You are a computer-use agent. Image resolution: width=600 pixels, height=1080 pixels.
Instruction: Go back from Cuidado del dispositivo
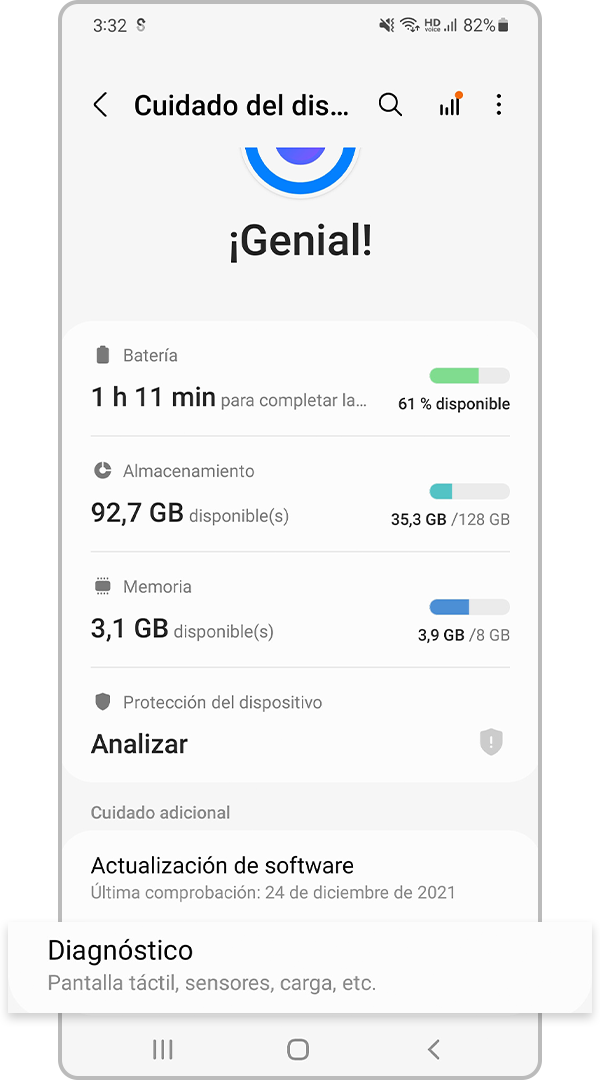(x=100, y=105)
